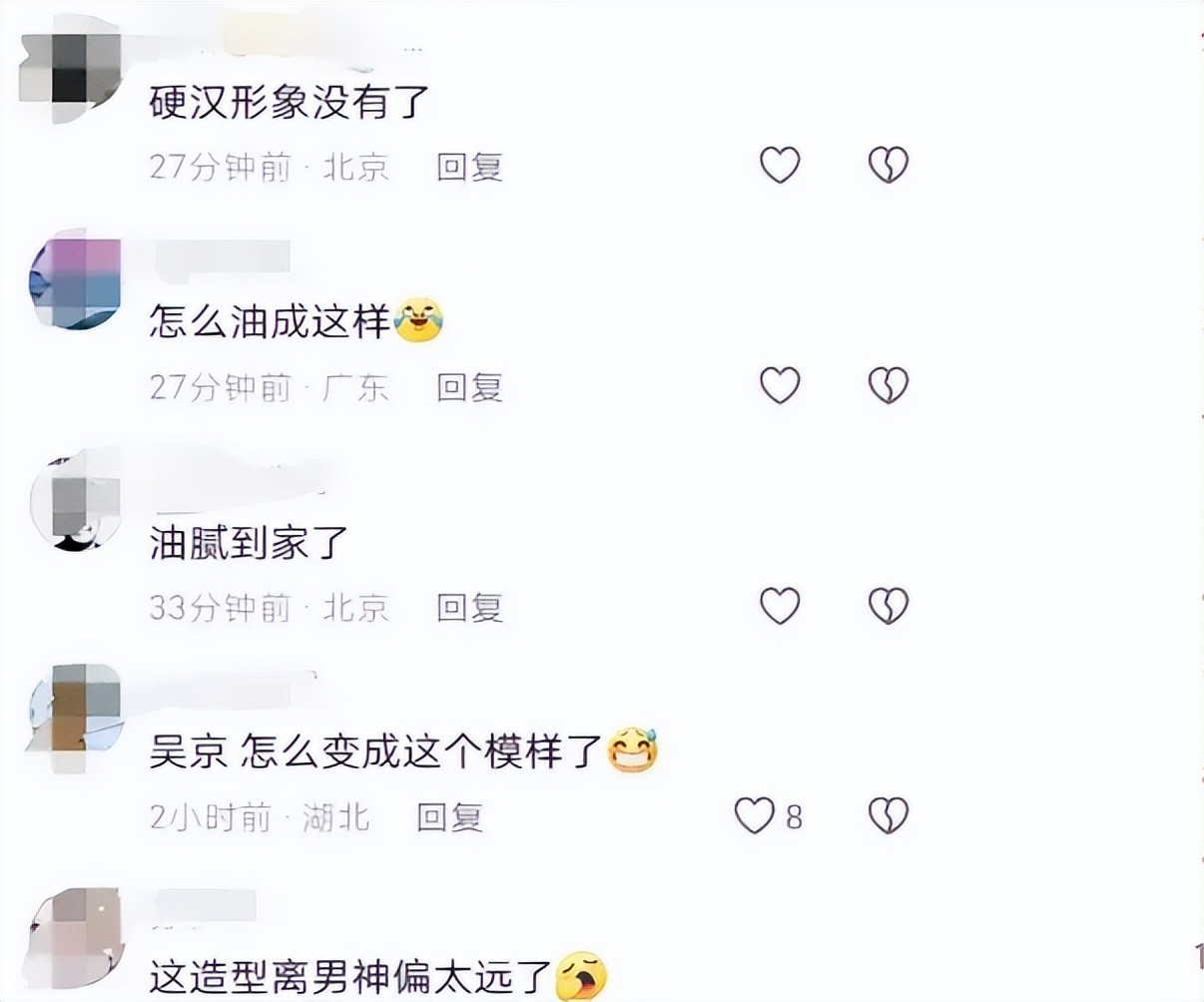Like the comment '油腻到家了'

(x=780, y=606)
